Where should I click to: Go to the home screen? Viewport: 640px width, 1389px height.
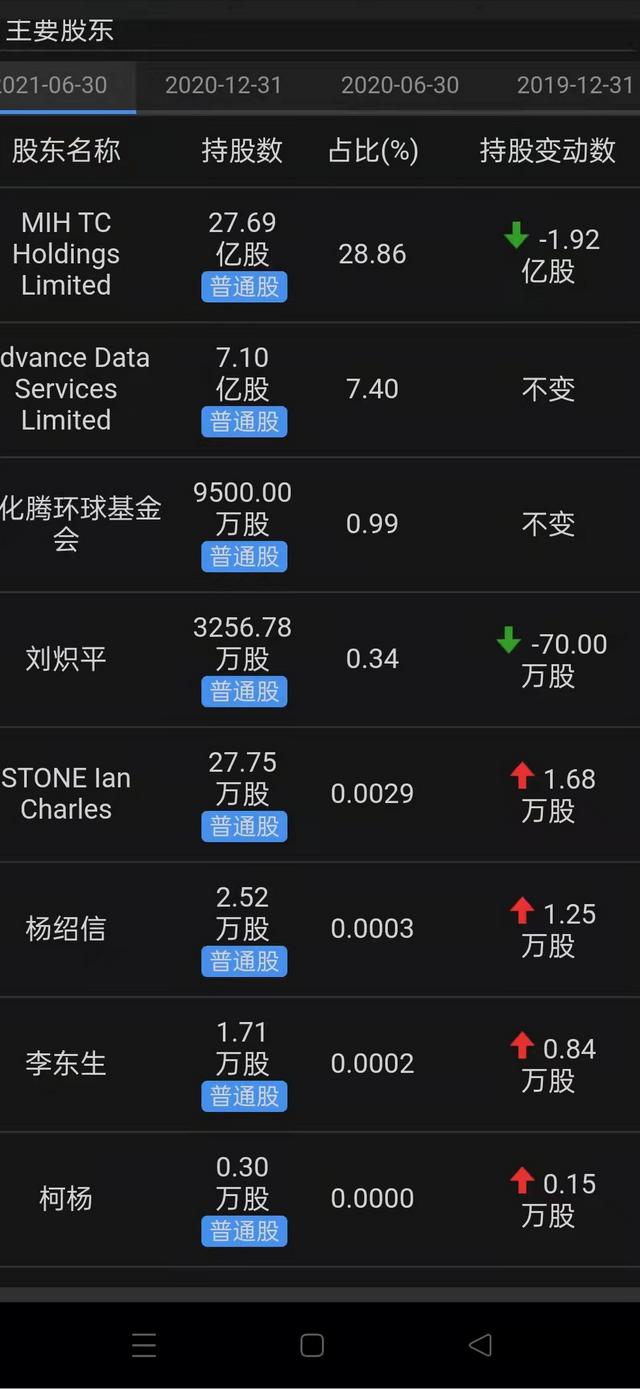click(312, 1345)
